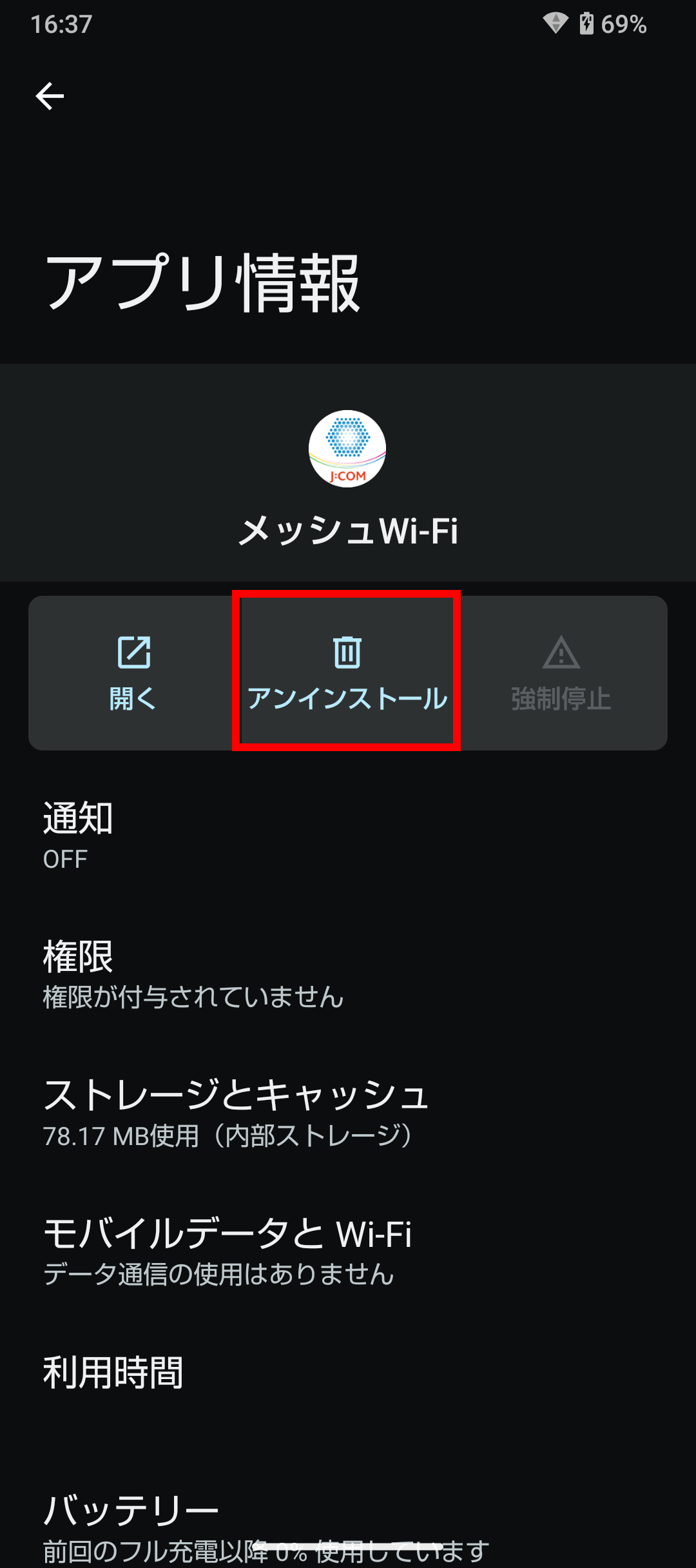Open the バッテリー usage row
Screen dimensions: 696x1568
tap(348, 1522)
